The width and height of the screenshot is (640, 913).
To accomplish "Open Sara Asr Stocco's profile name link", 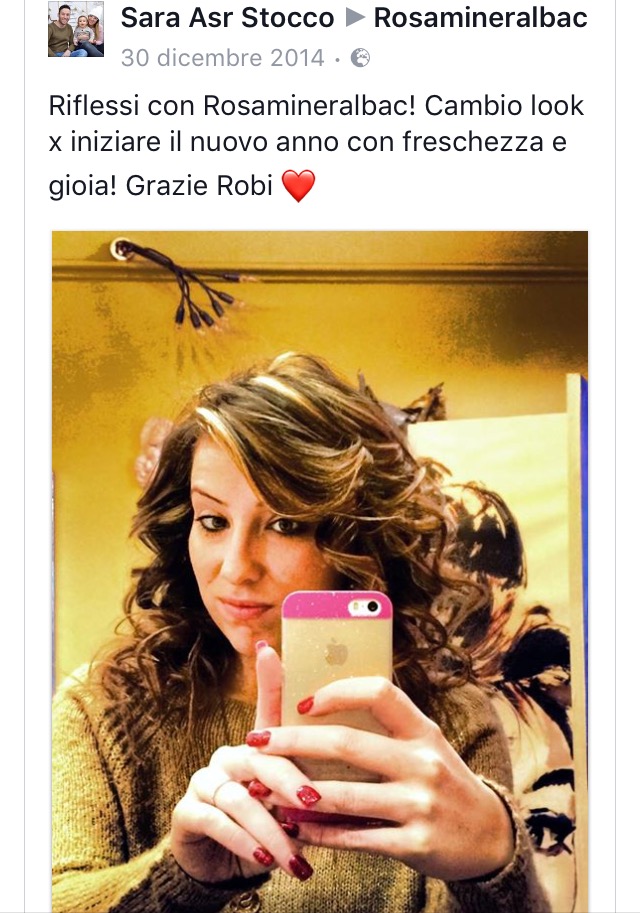I will tap(227, 17).
